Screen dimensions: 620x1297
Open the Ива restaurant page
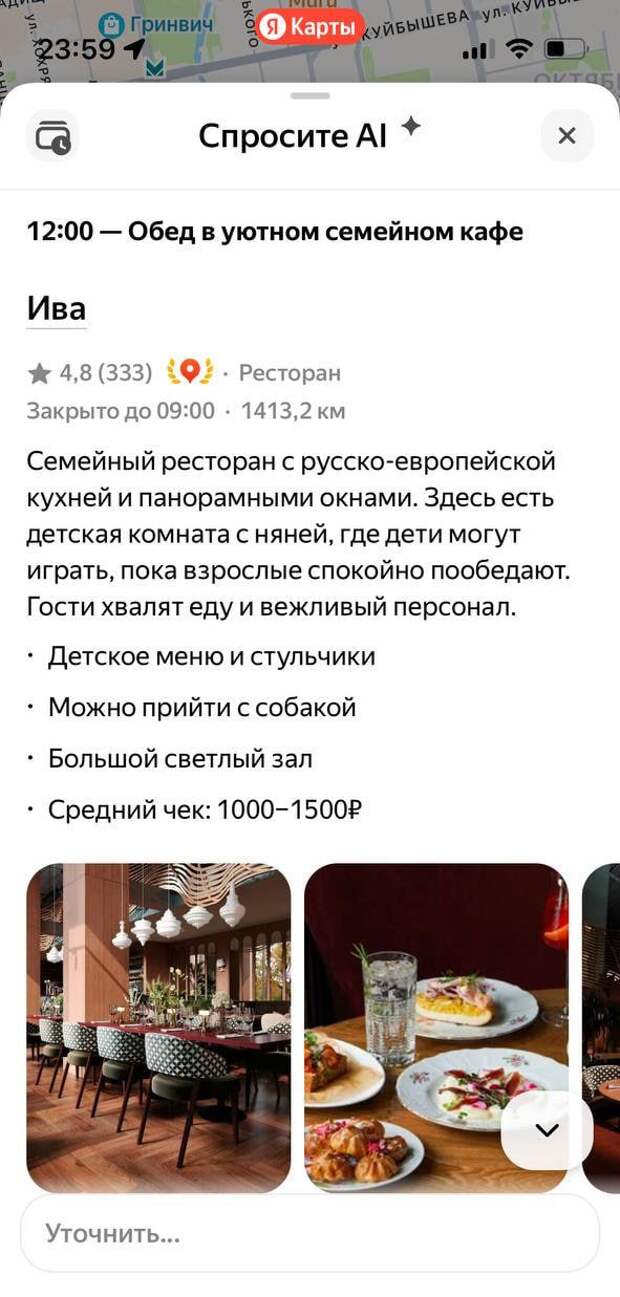coord(56,308)
